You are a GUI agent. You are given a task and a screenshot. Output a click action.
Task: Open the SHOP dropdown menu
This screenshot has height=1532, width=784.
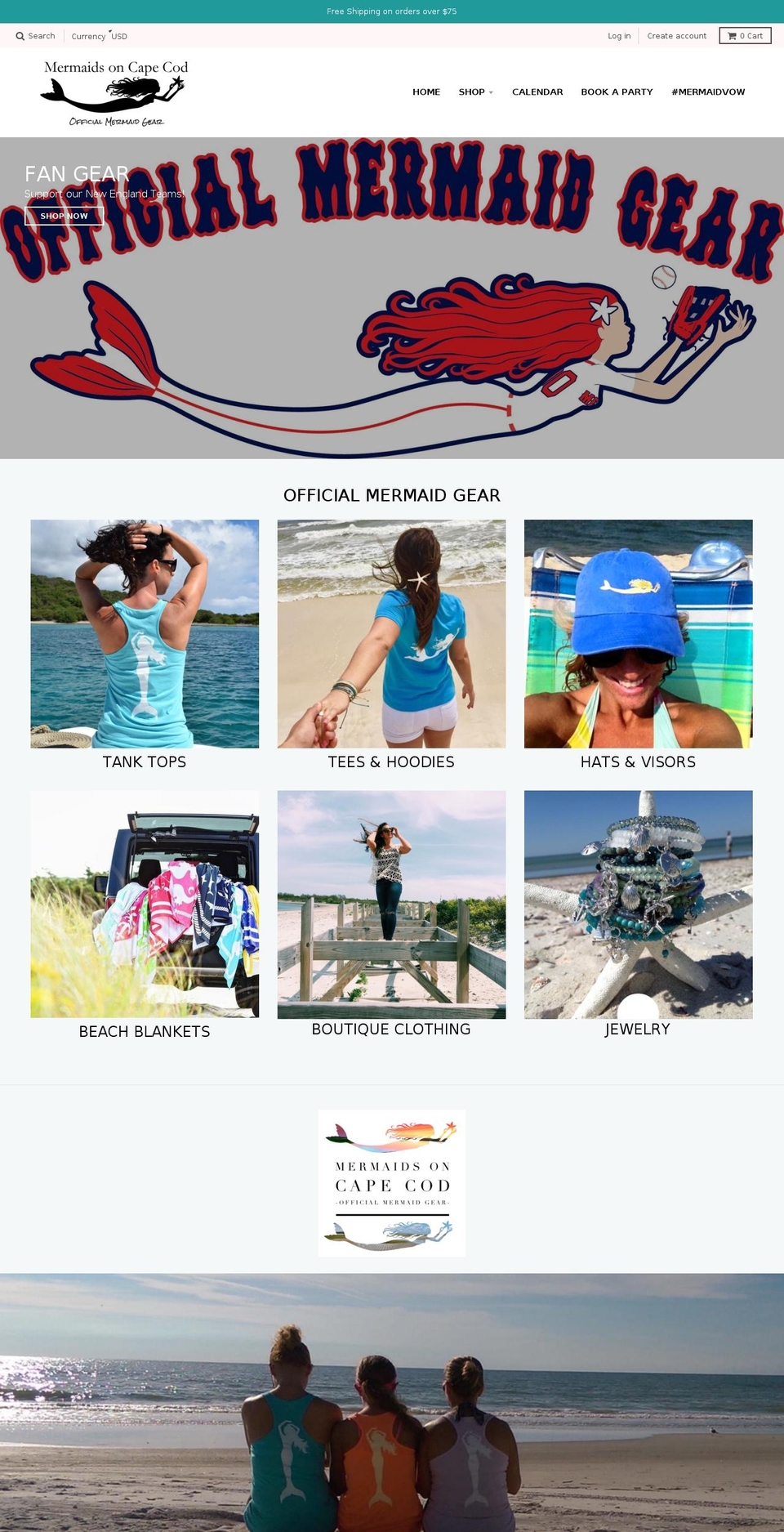tap(472, 92)
